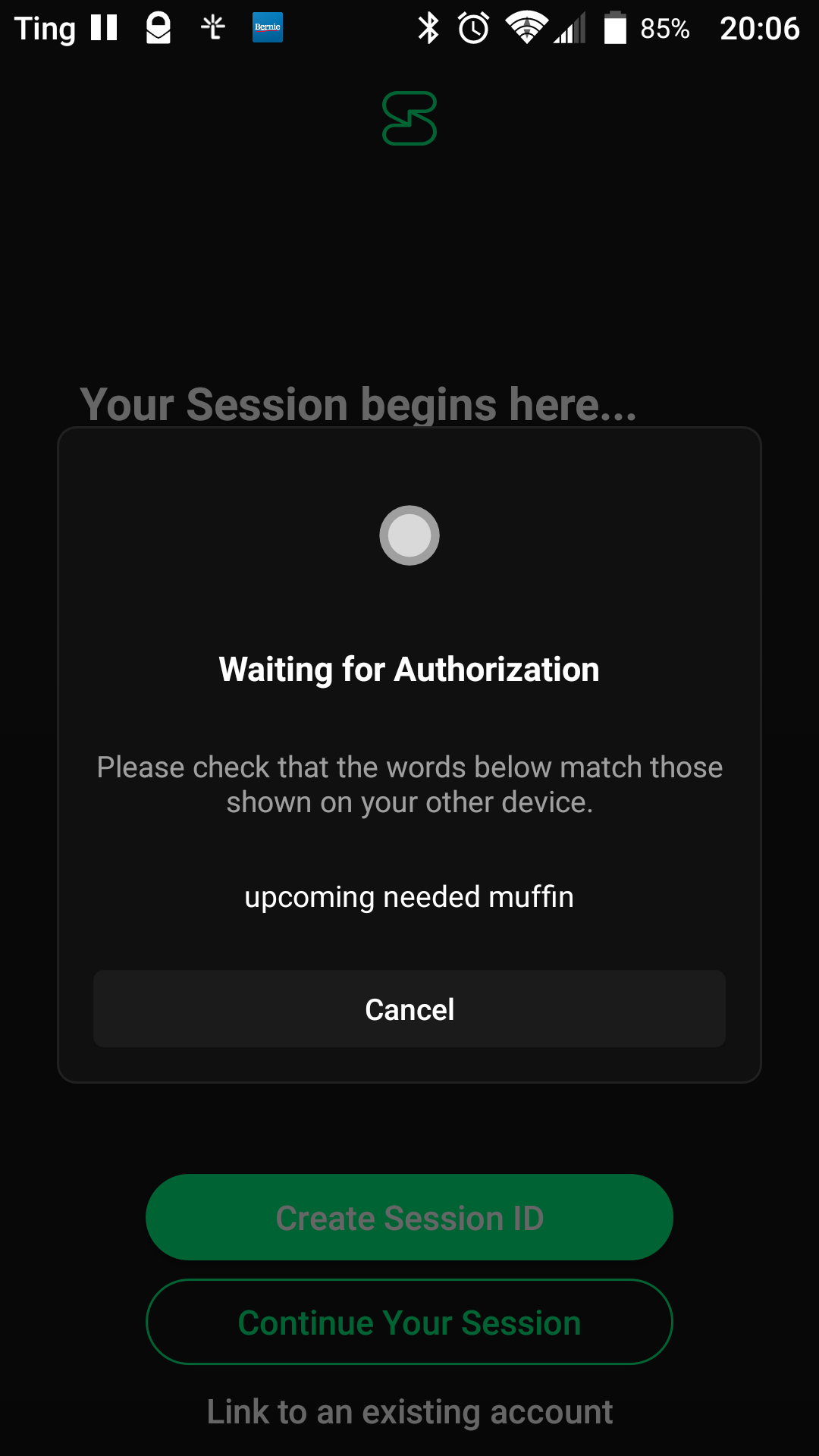Tap the battery indicator showing 85%
819x1456 pixels.
click(x=639, y=27)
